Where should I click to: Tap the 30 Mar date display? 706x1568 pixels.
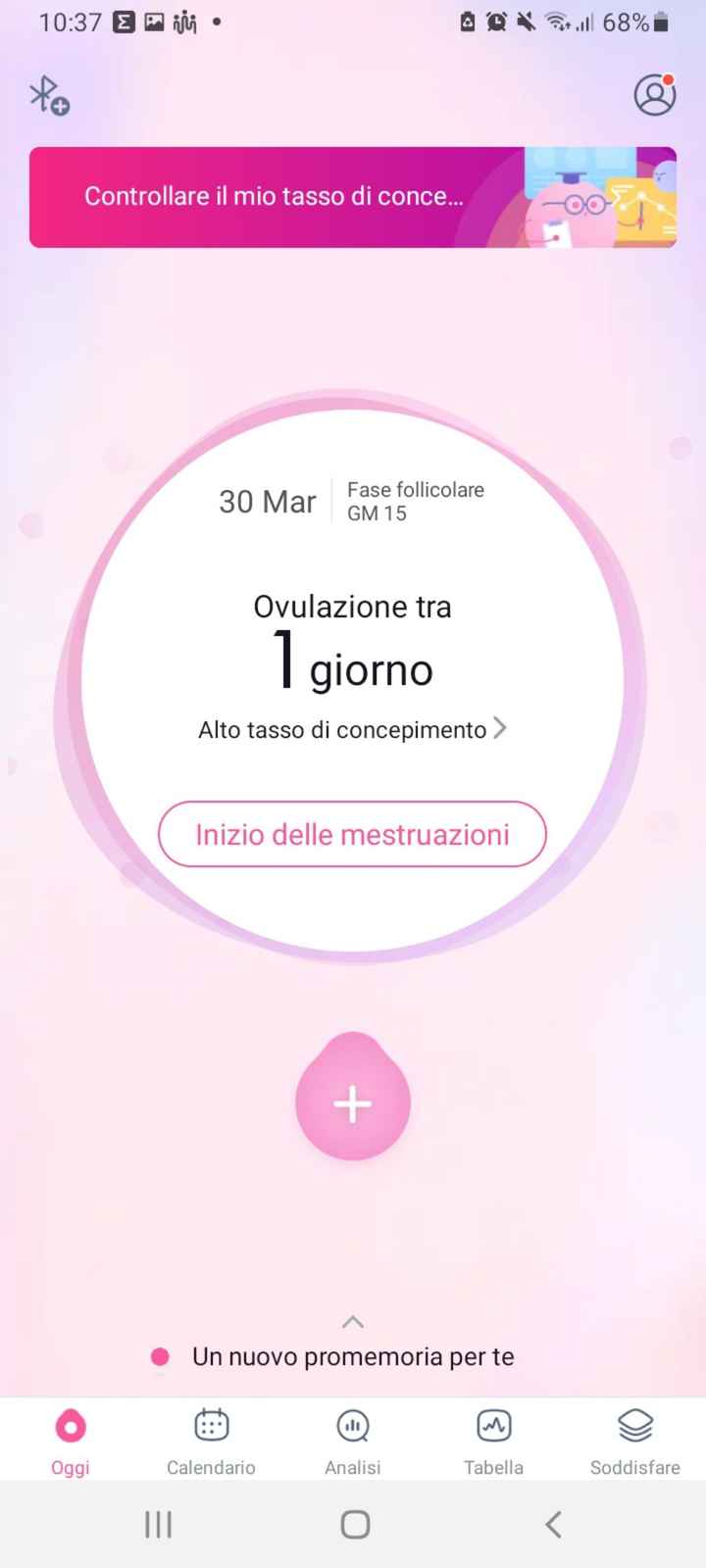click(x=267, y=502)
